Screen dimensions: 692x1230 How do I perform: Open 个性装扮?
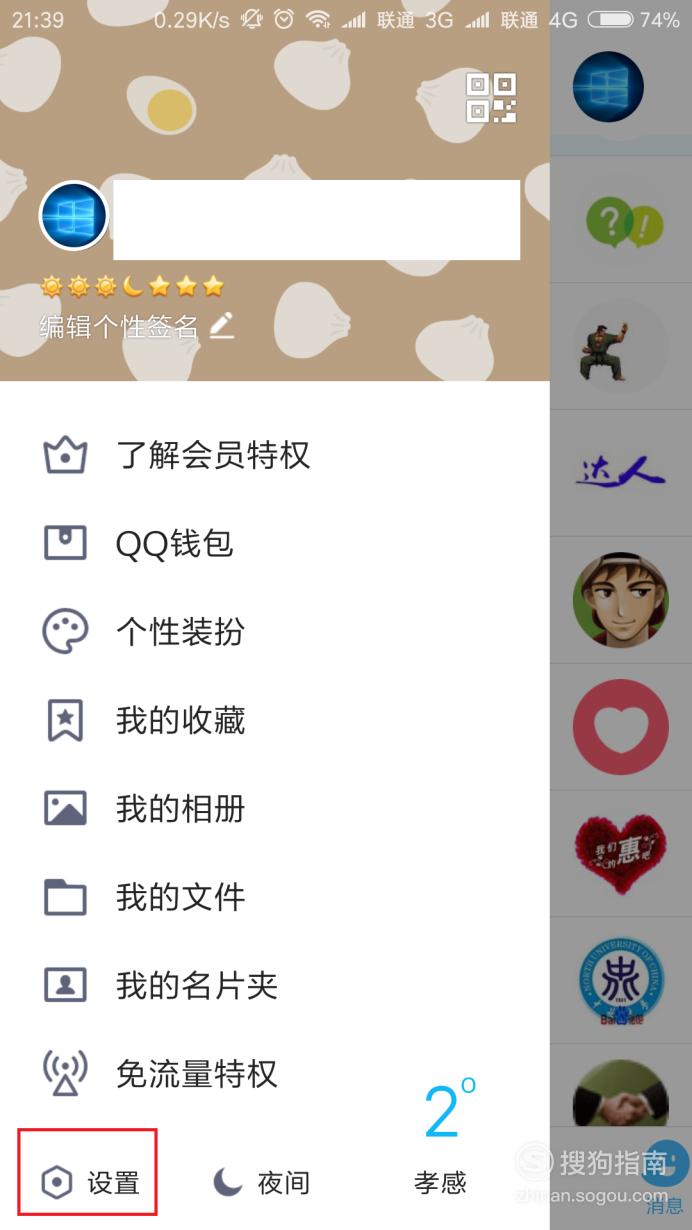tap(275, 632)
